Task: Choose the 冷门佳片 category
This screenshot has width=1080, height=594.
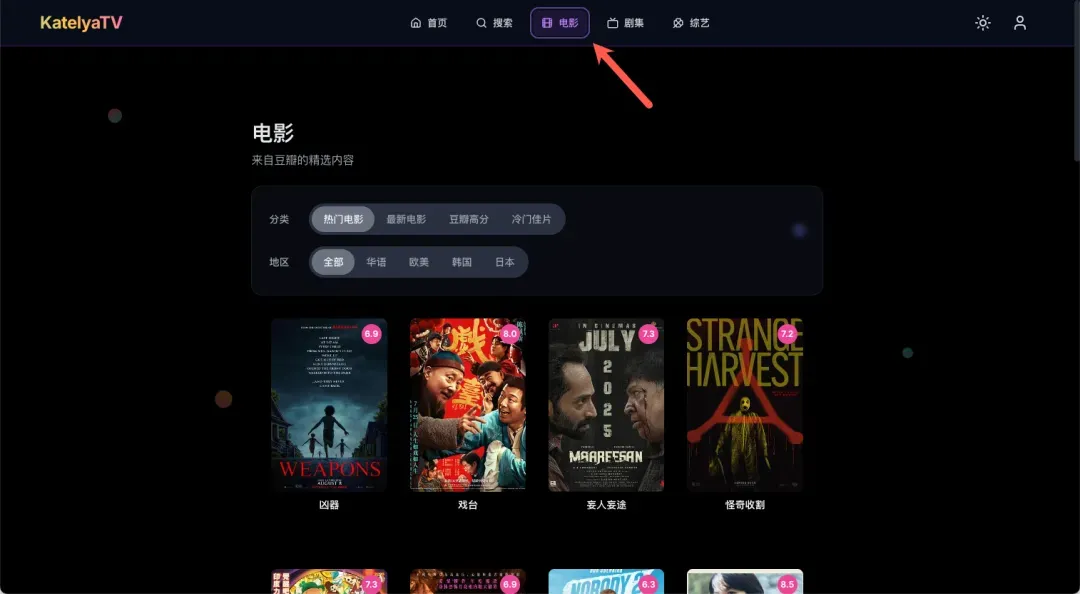Action: tap(531, 219)
